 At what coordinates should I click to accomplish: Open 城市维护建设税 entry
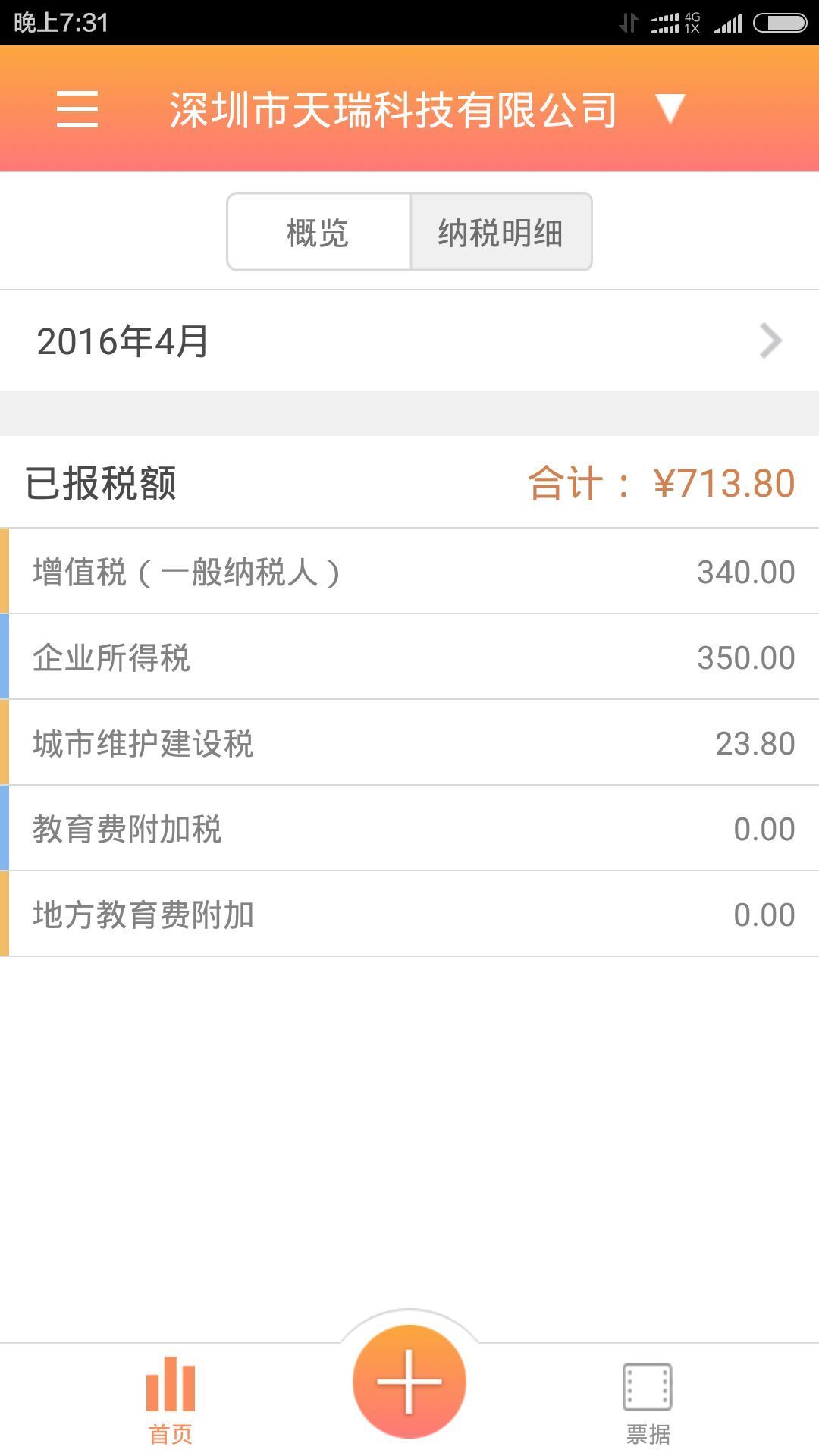pos(409,743)
